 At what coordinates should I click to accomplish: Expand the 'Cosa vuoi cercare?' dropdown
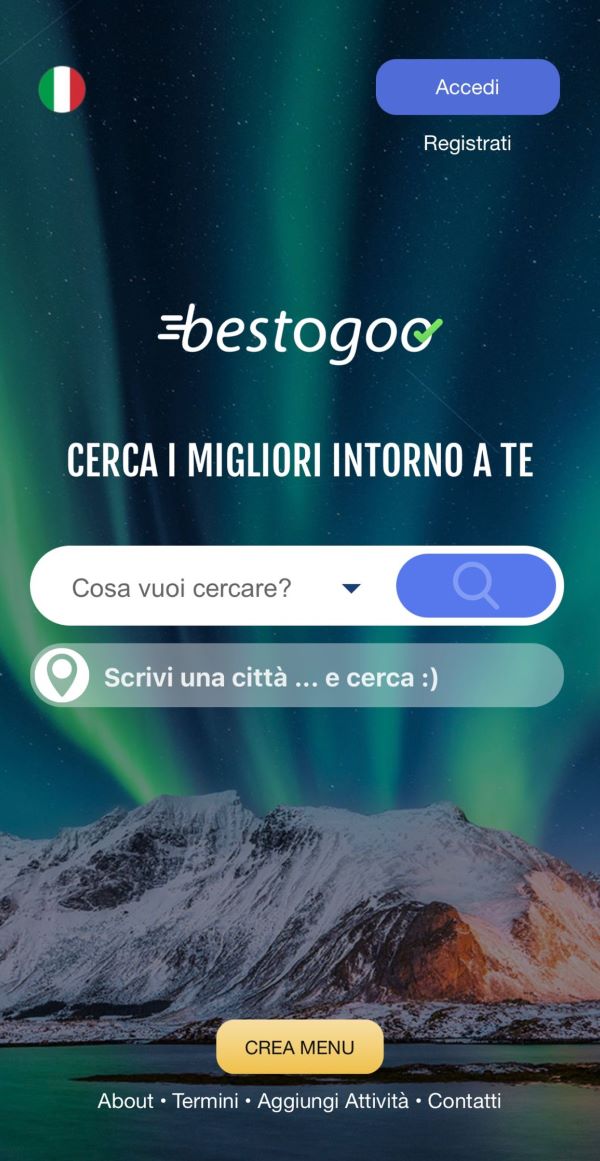[x=215, y=588]
